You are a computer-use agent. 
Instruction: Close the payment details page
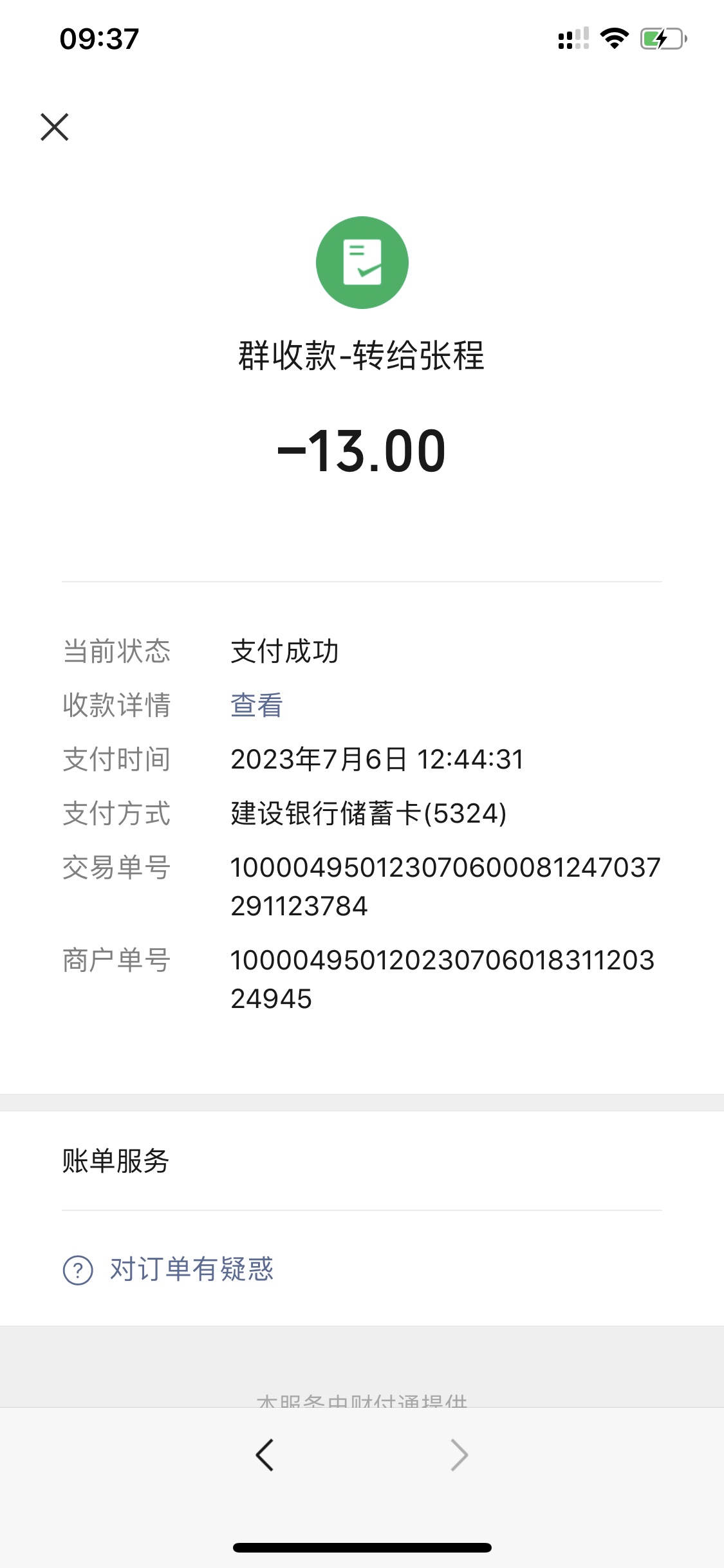point(55,127)
